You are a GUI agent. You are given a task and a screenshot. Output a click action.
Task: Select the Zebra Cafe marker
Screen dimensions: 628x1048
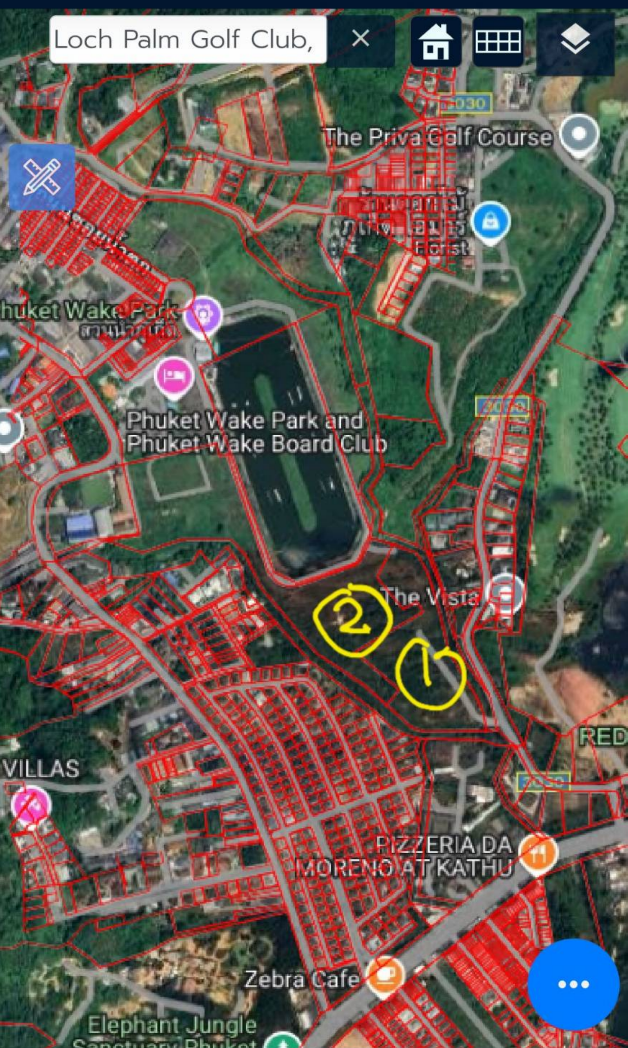(385, 975)
